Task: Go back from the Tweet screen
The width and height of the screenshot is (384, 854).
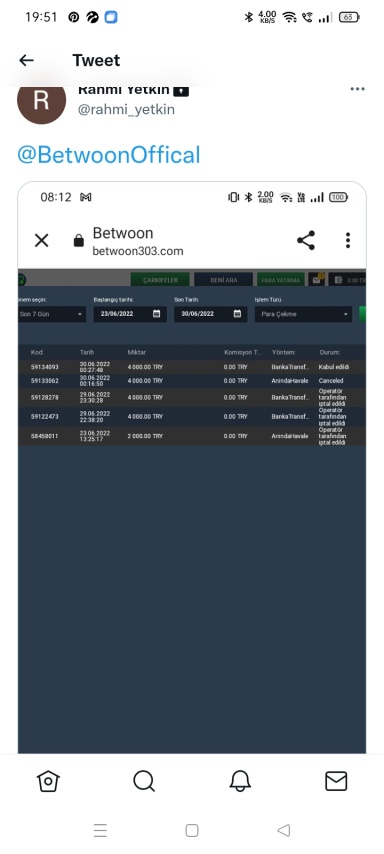Action: [x=26, y=60]
